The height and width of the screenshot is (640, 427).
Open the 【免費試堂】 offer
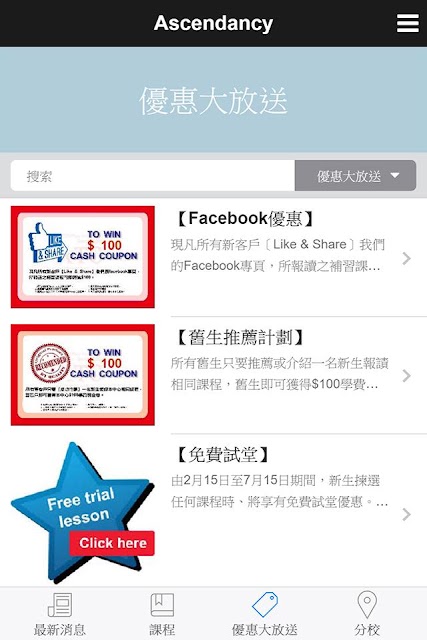214,511
